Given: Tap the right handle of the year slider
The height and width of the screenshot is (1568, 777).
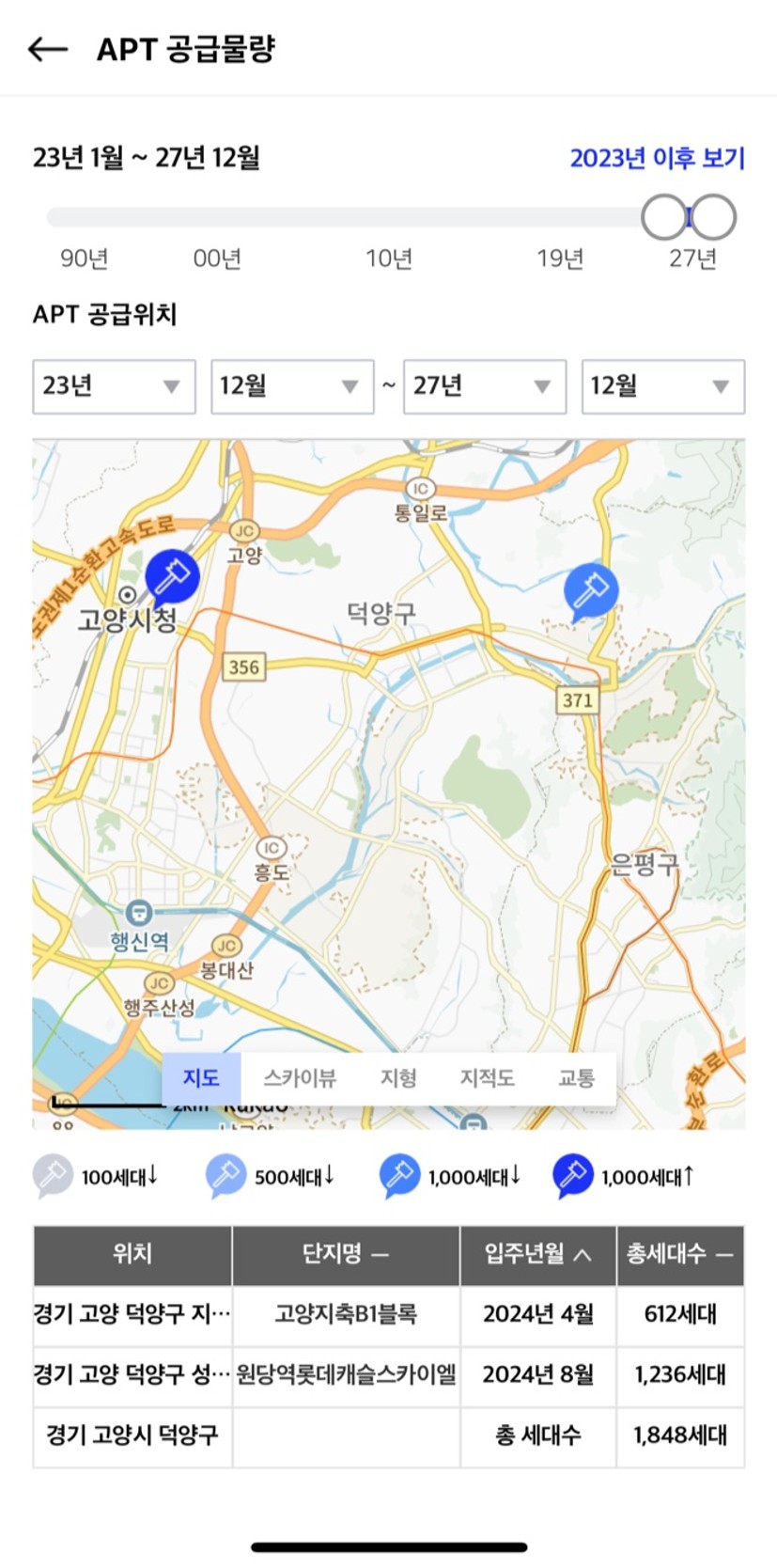Looking at the screenshot, I should (x=712, y=217).
